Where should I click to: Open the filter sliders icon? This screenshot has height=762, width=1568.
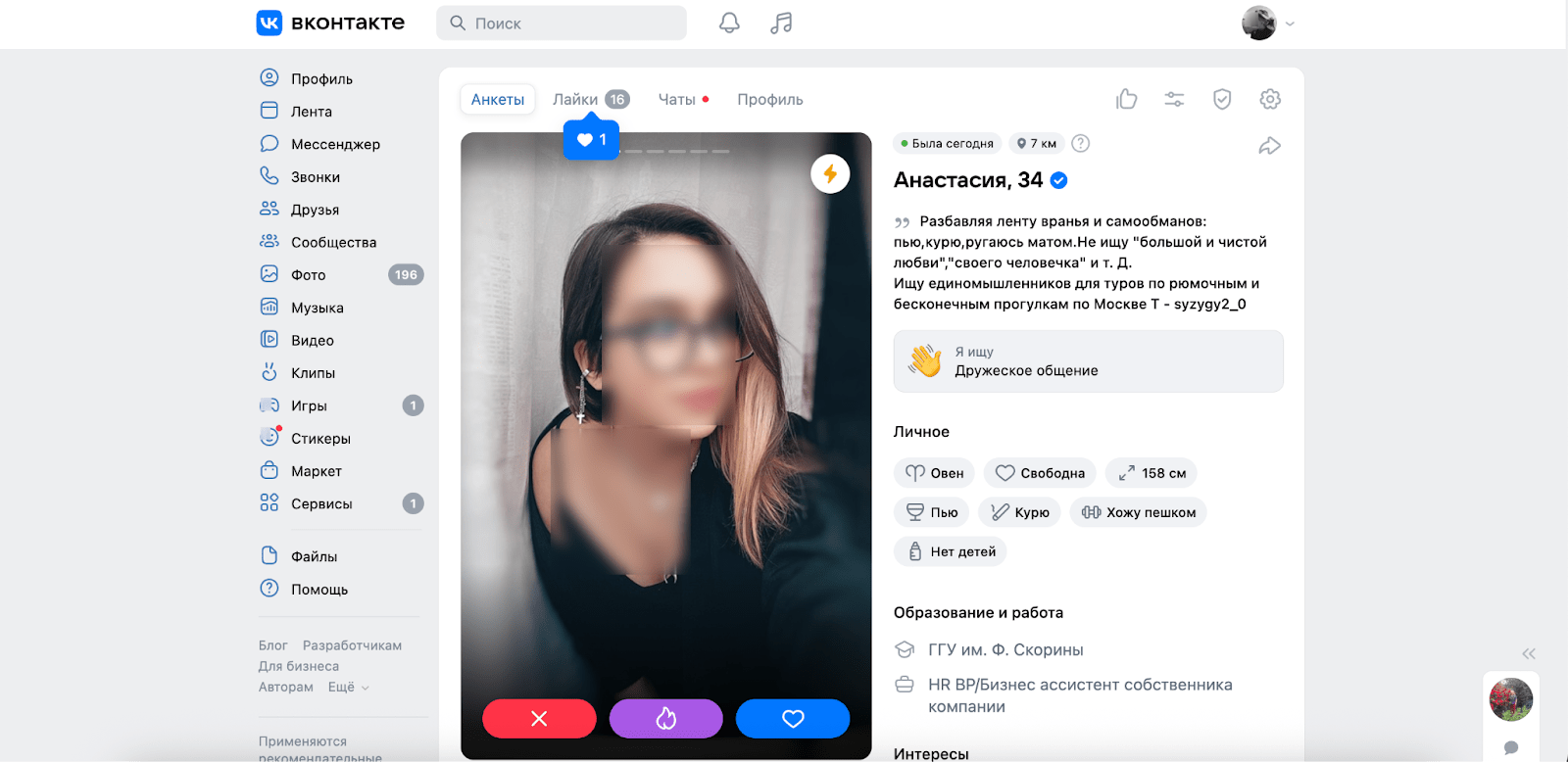[1174, 99]
